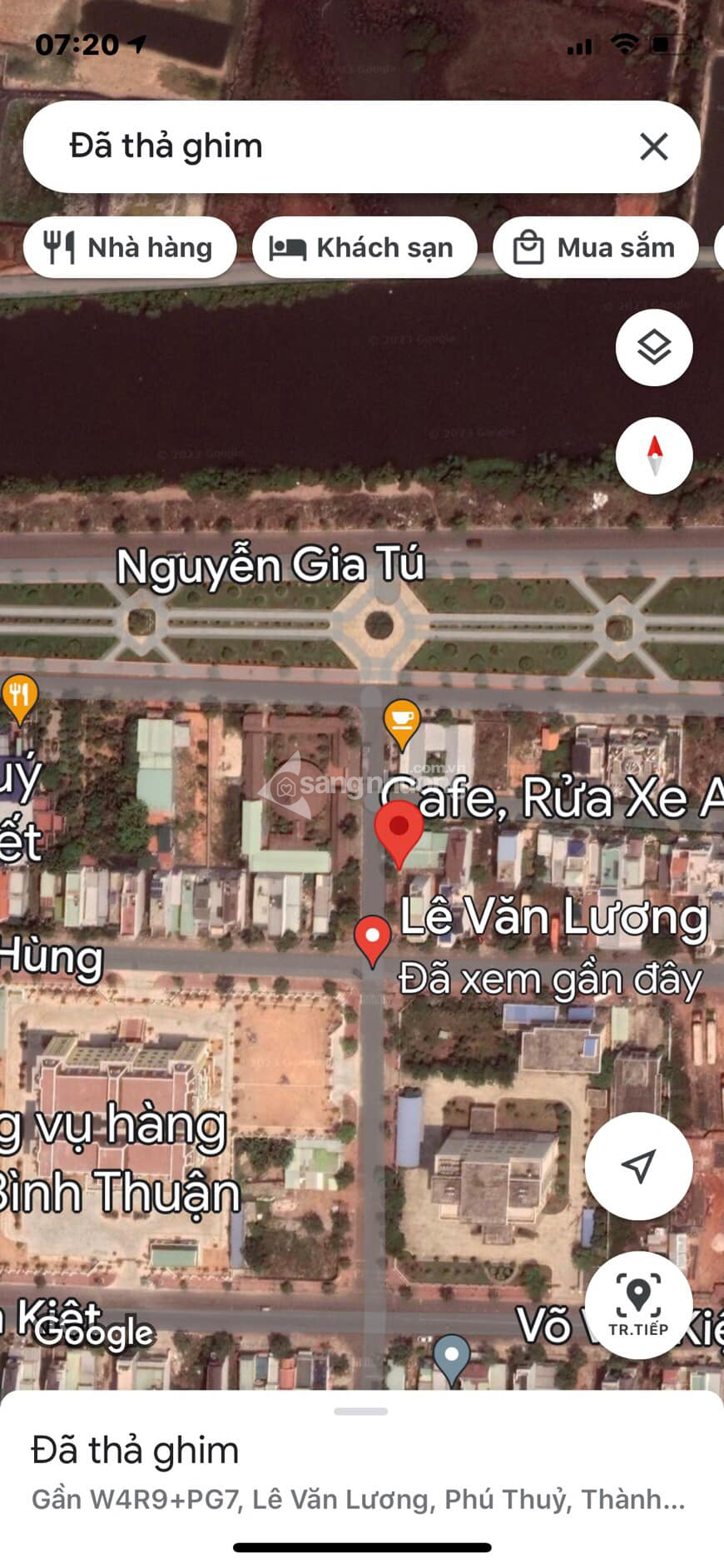Open the Cafe, Rửa Xe marker
The image size is (724, 1568).
click(401, 722)
